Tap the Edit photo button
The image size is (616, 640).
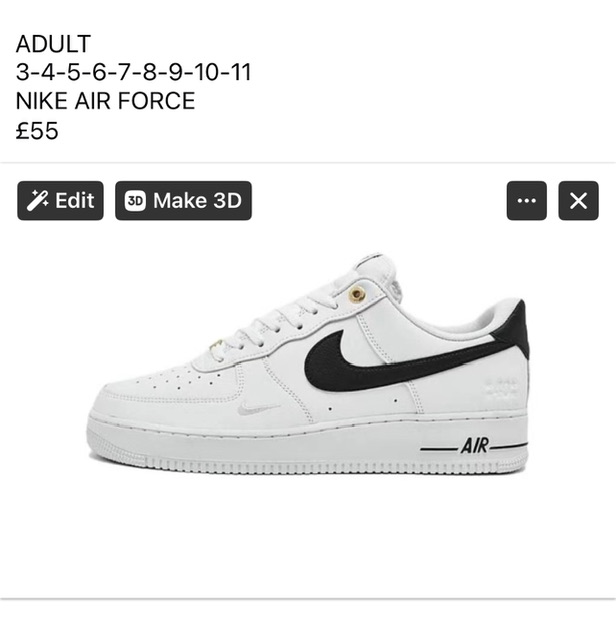60,201
